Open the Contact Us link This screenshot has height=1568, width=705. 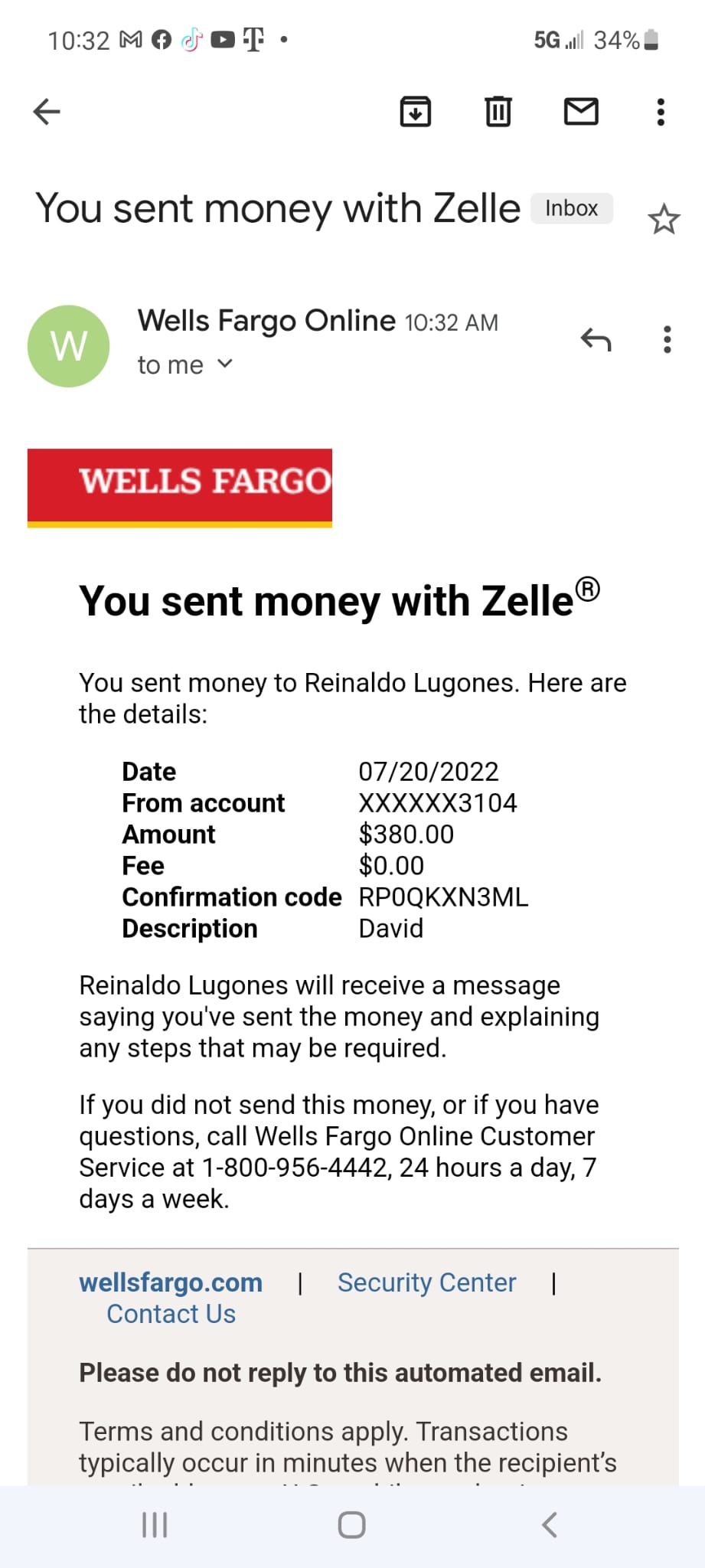pyautogui.click(x=171, y=1314)
